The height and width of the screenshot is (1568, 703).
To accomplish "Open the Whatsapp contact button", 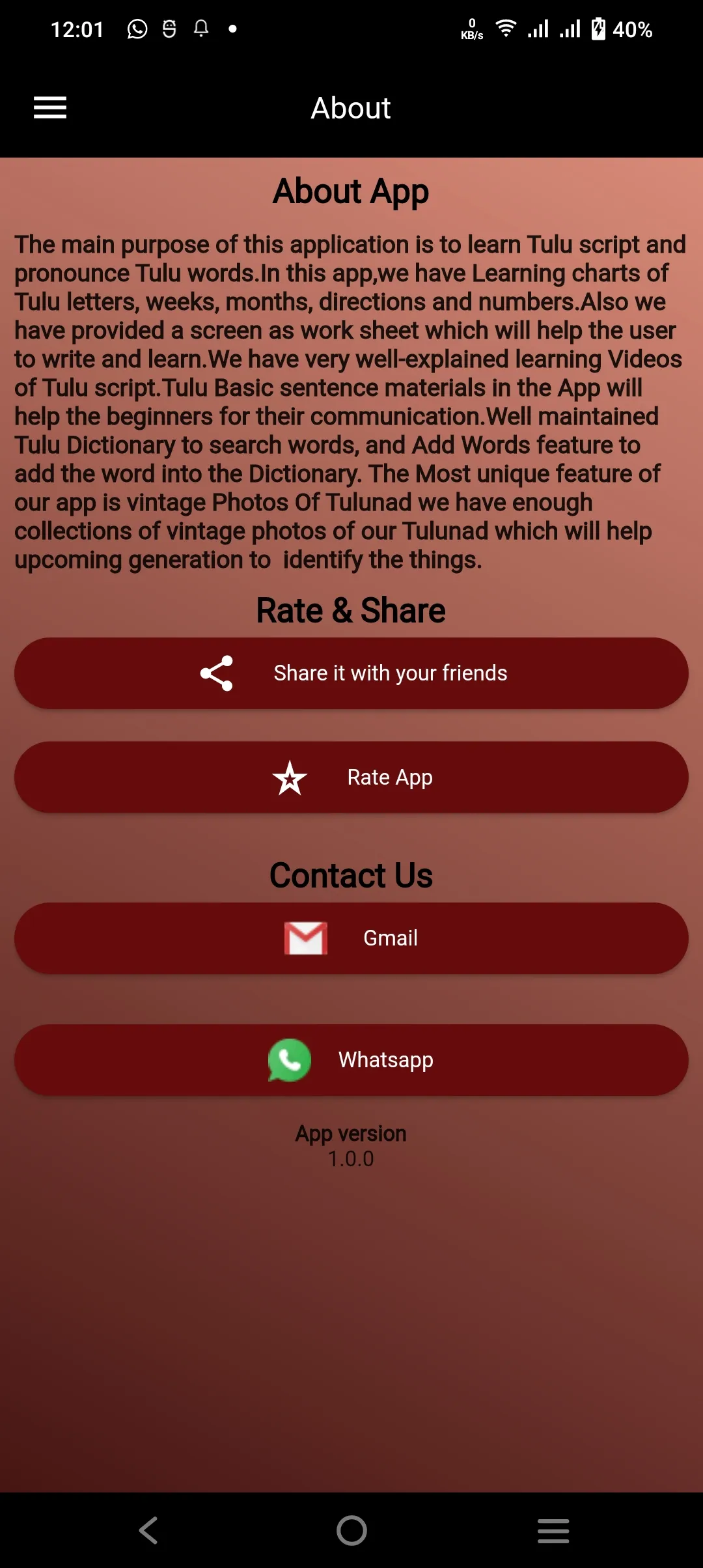I will [351, 1059].
